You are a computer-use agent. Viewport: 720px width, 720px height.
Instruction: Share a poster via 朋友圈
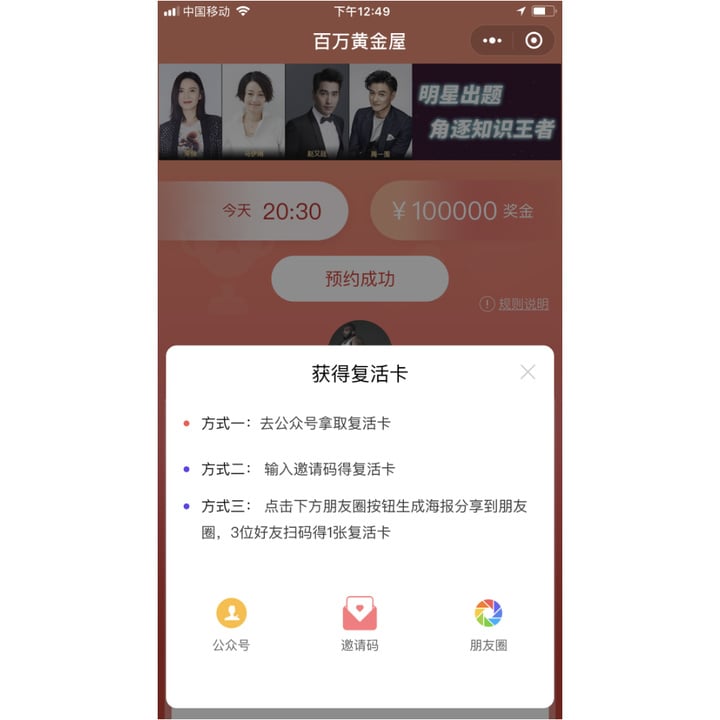(488, 624)
